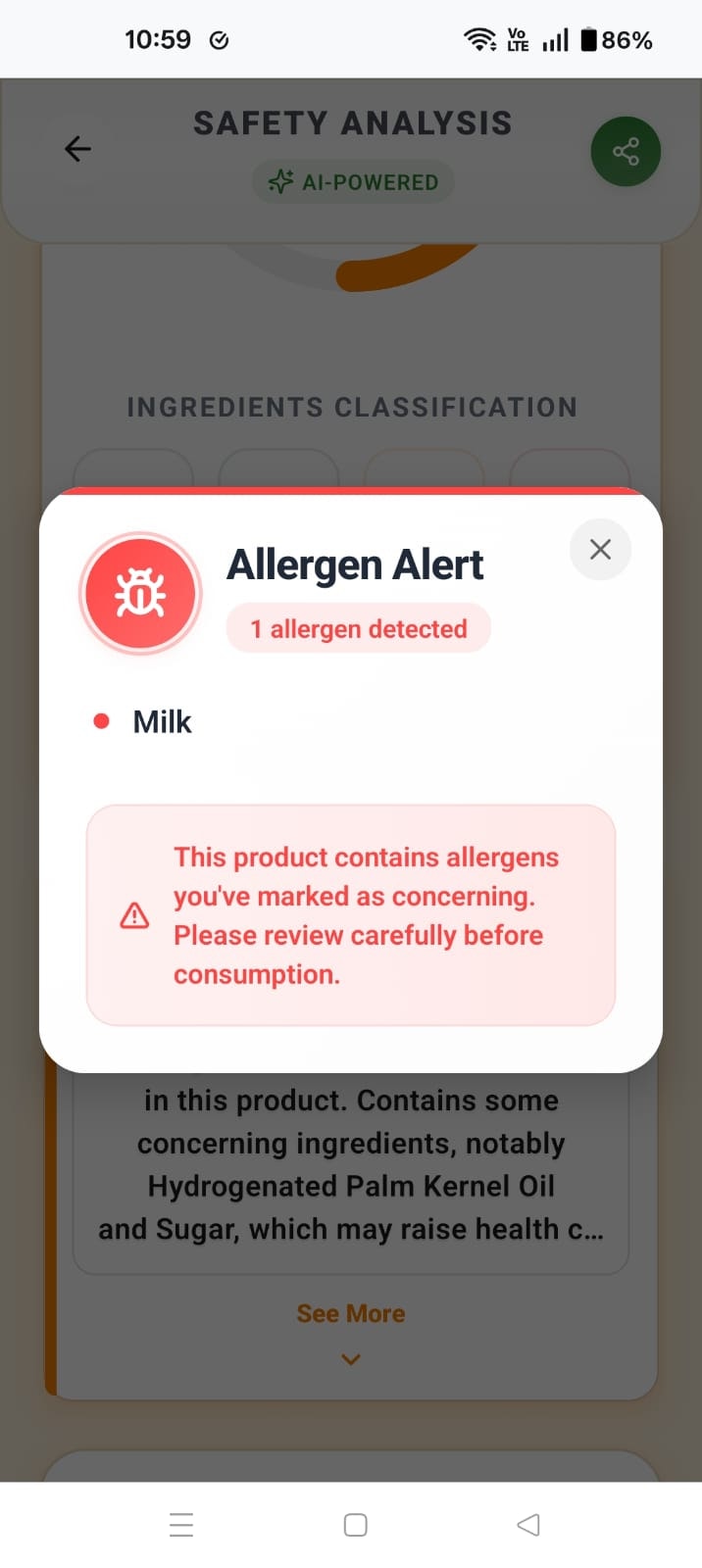The width and height of the screenshot is (702, 1568).
Task: Go to the home screen
Action: [x=355, y=1525]
